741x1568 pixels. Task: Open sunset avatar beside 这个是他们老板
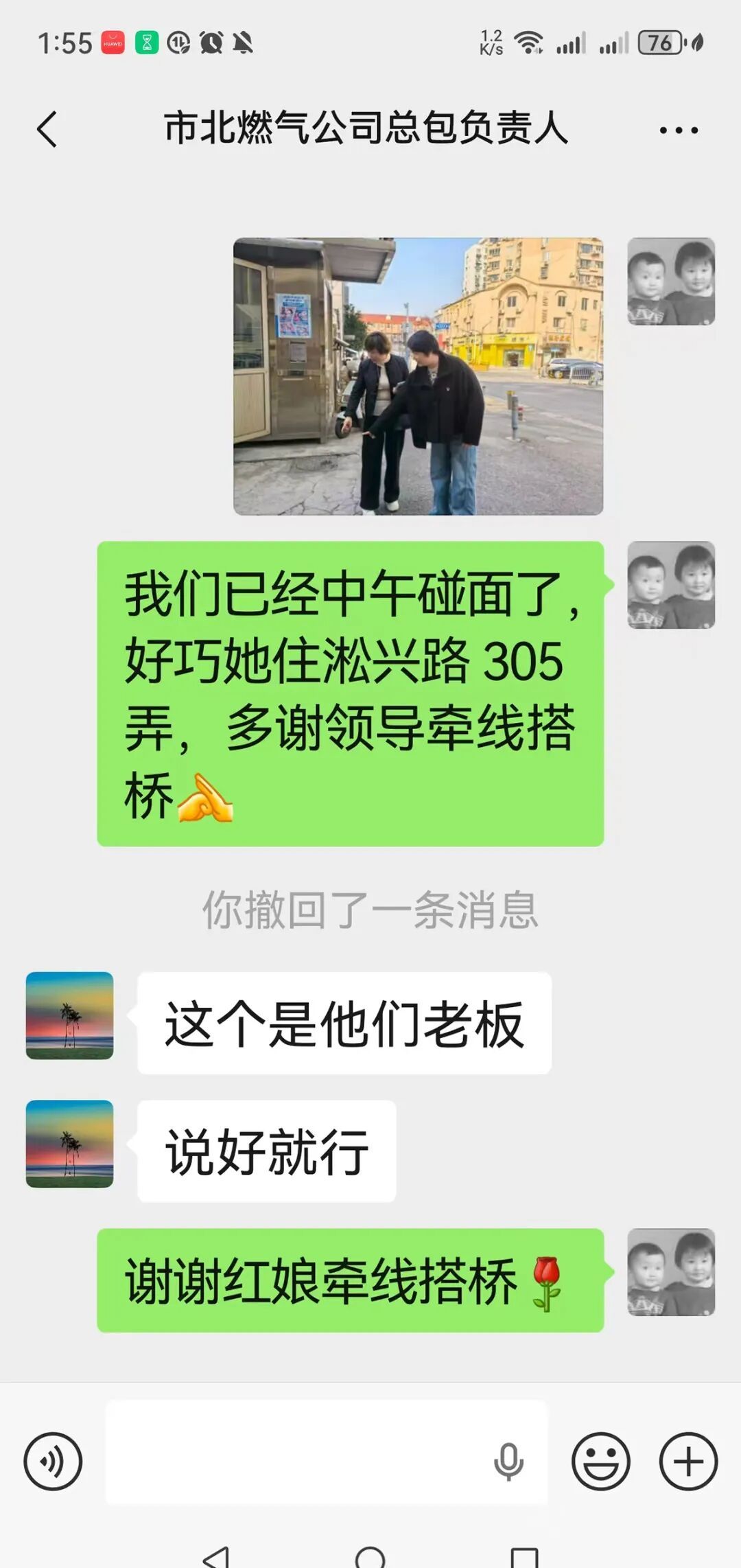pos(69,1015)
